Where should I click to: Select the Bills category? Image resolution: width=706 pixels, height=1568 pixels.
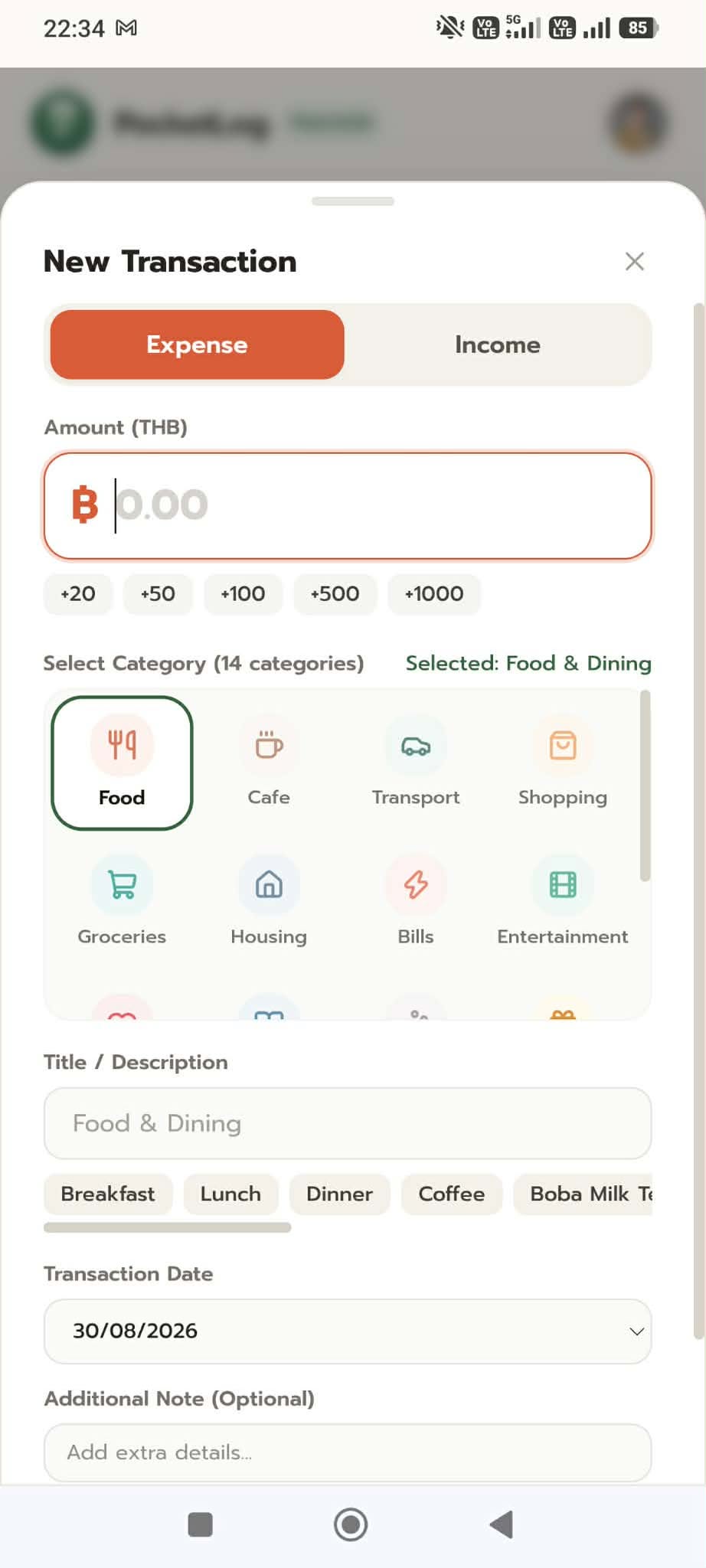pos(416,902)
